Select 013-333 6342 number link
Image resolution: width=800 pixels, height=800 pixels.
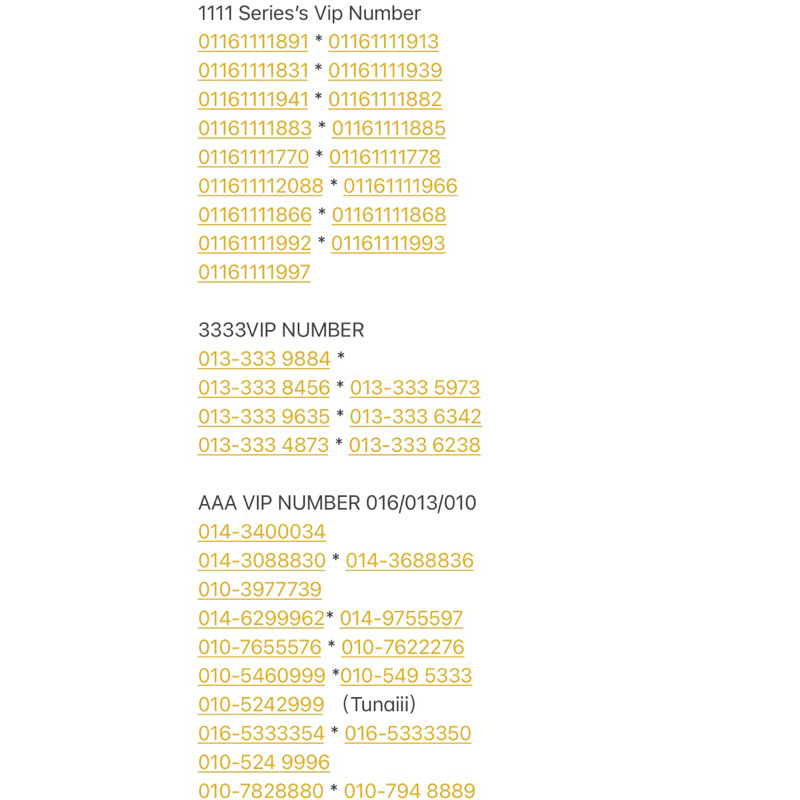(415, 417)
